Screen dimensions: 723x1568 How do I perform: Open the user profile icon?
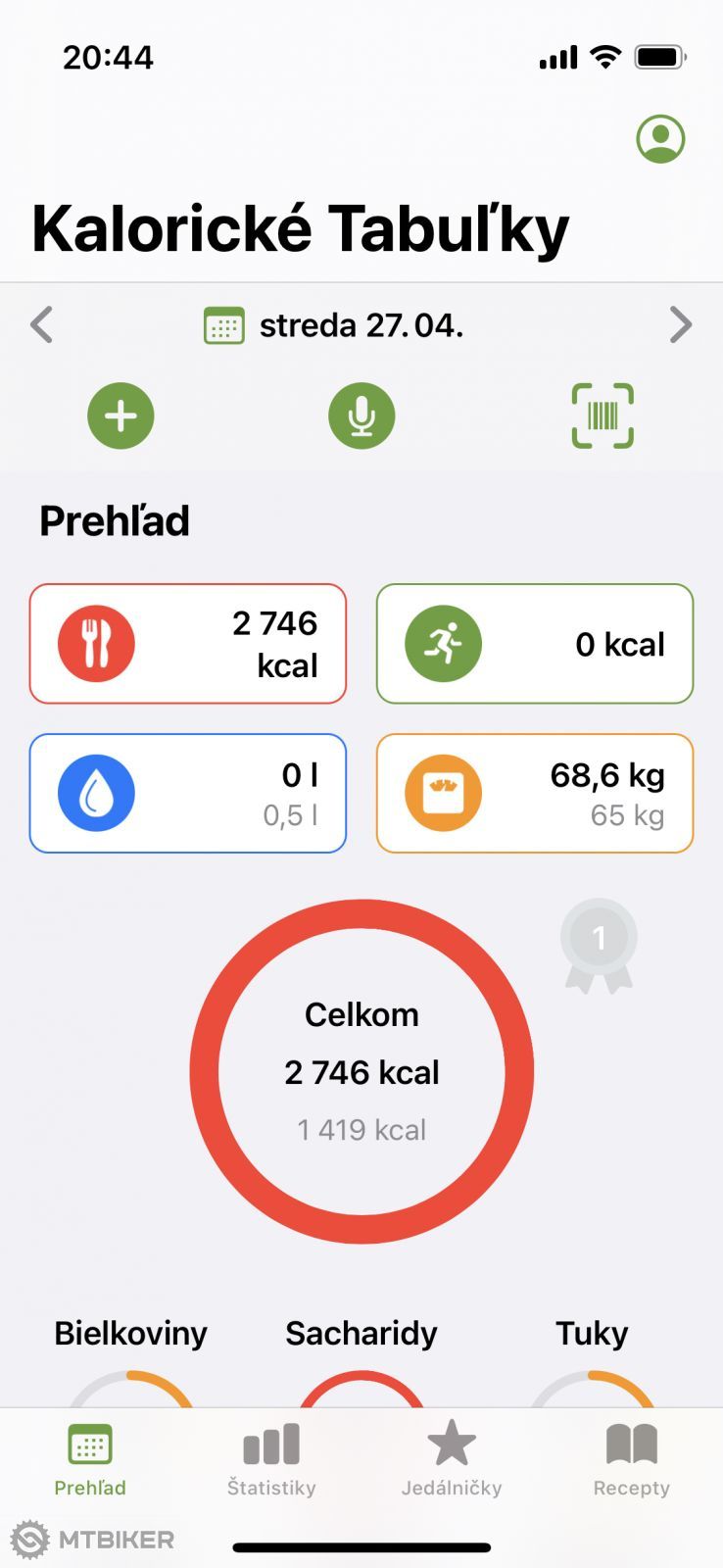point(660,139)
